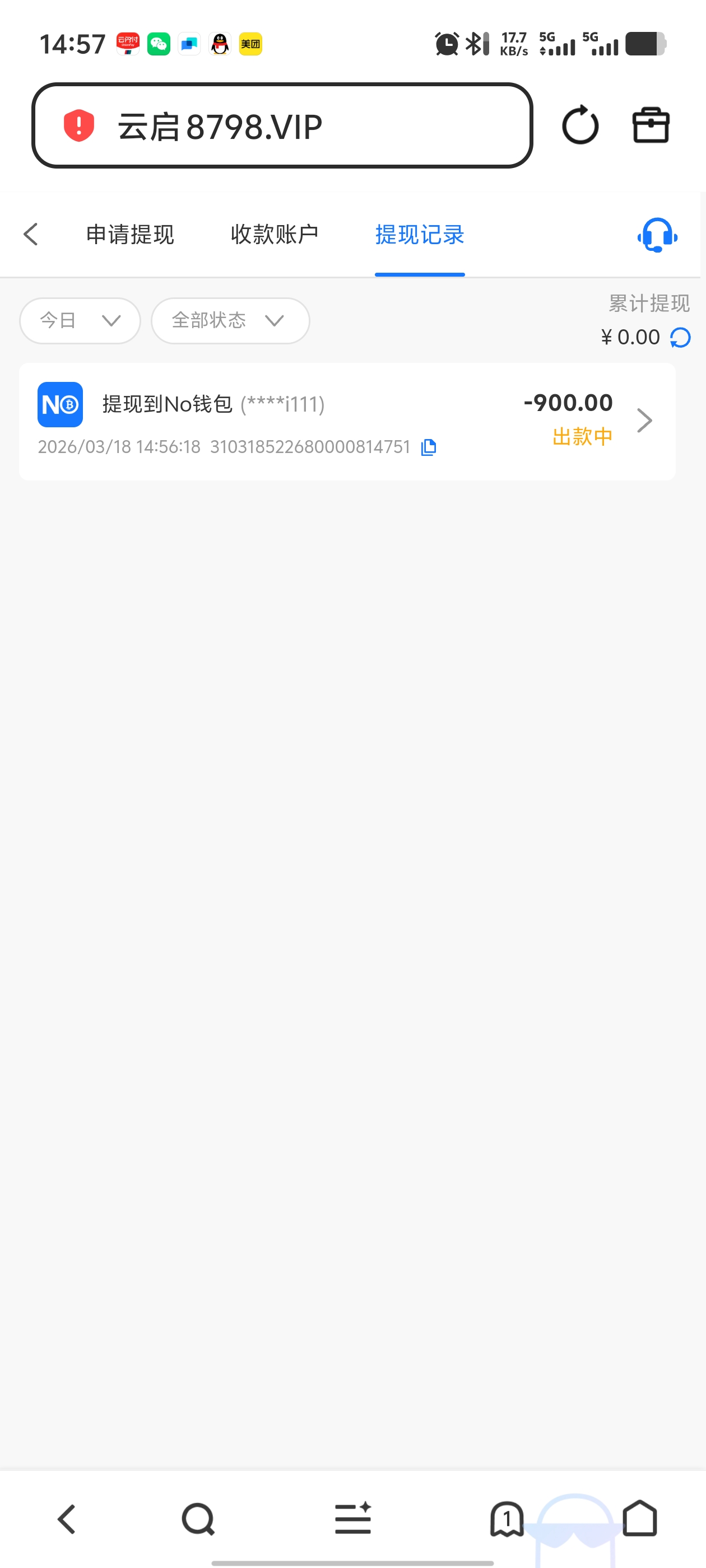
Task: Switch to the 收款账户 tab
Action: (x=274, y=234)
